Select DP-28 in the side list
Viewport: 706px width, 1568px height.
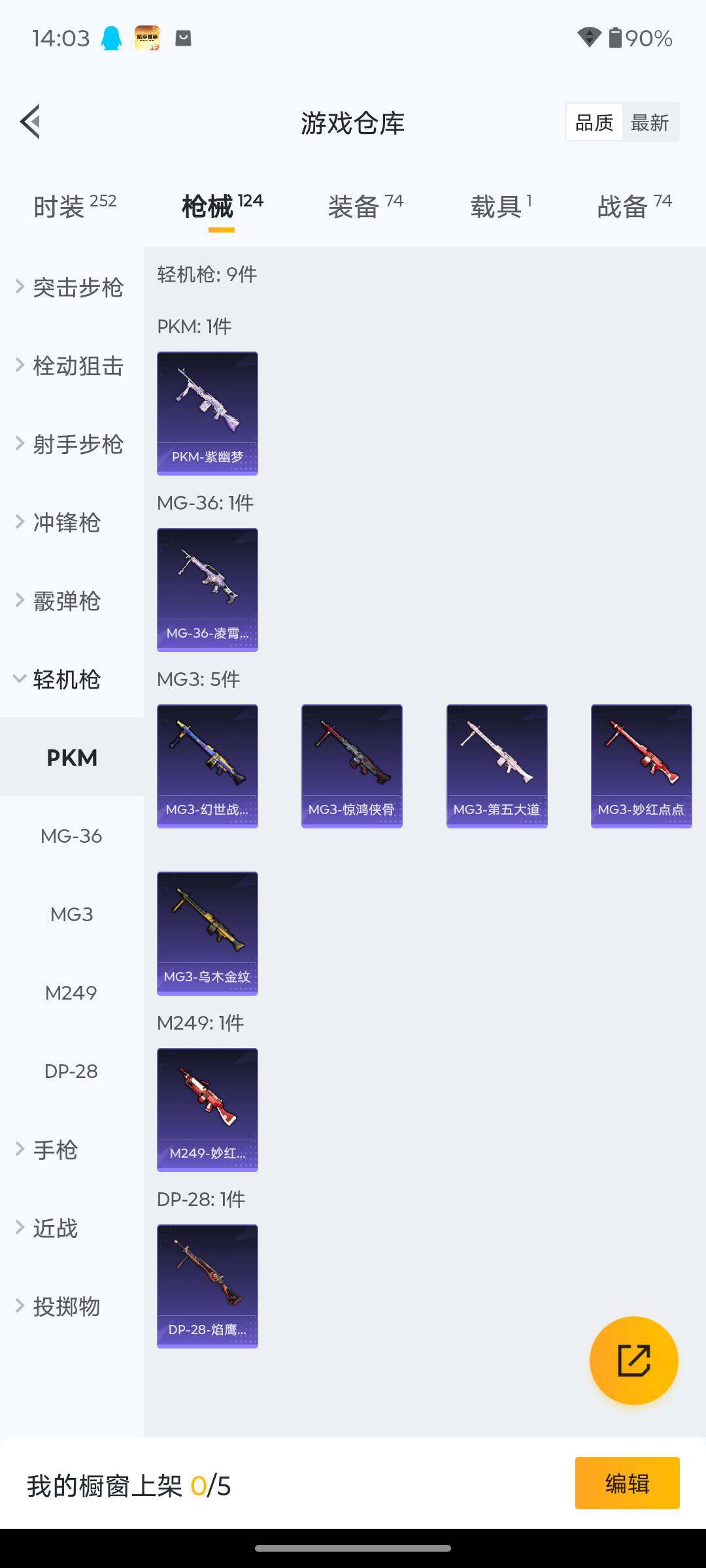pyautogui.click(x=71, y=1071)
